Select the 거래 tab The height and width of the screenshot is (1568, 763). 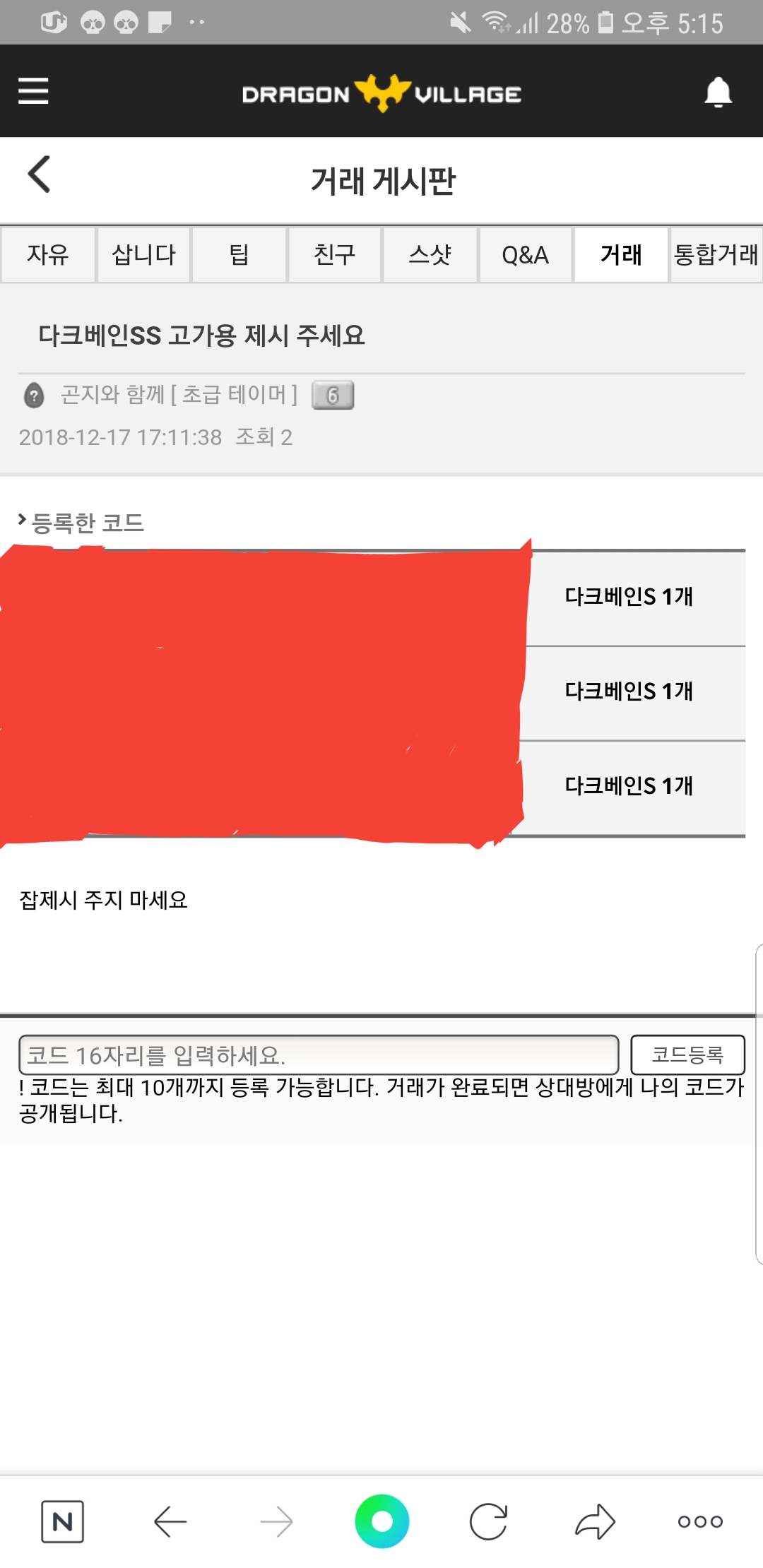pos(621,254)
